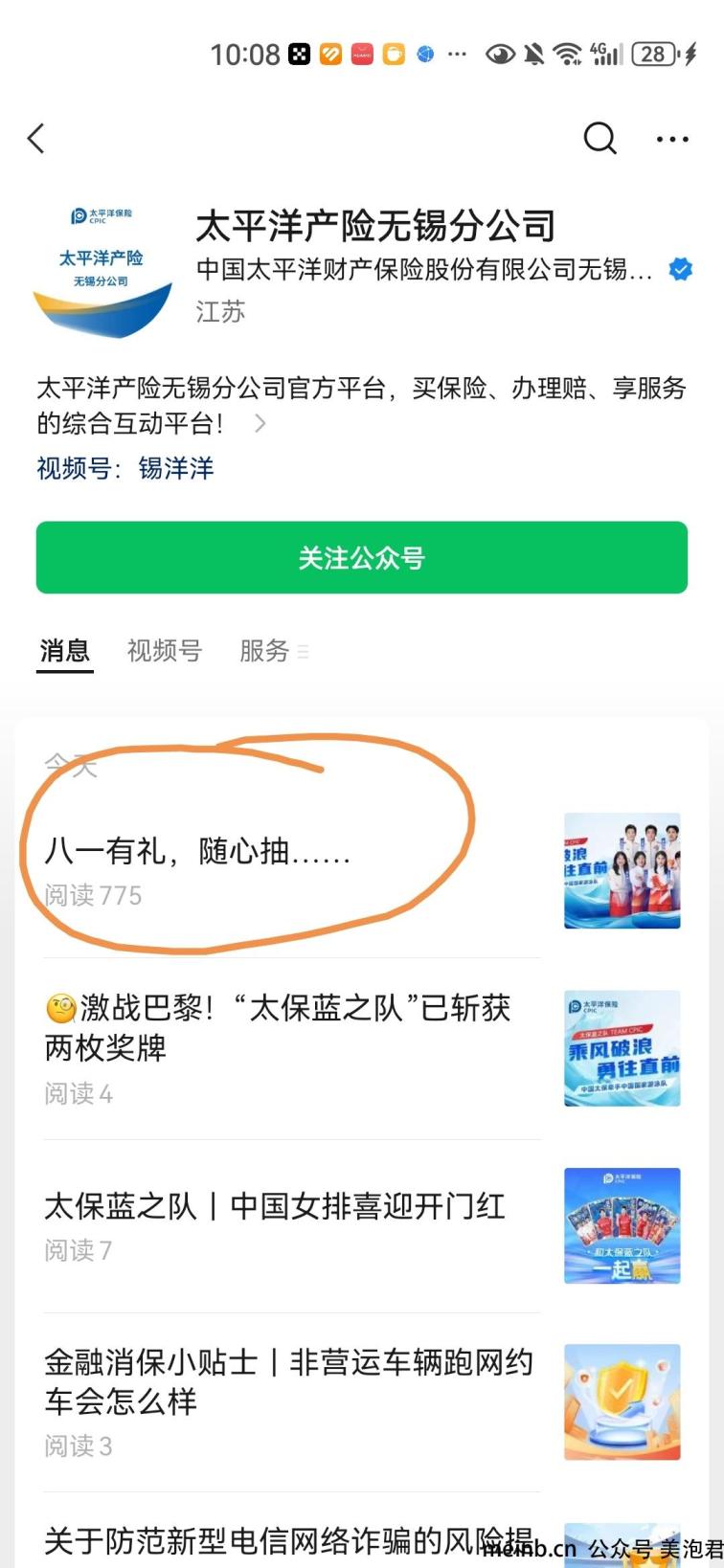Viewport: 724px width, 1568px height.
Task: Select the 消息 tab
Action: 64,651
